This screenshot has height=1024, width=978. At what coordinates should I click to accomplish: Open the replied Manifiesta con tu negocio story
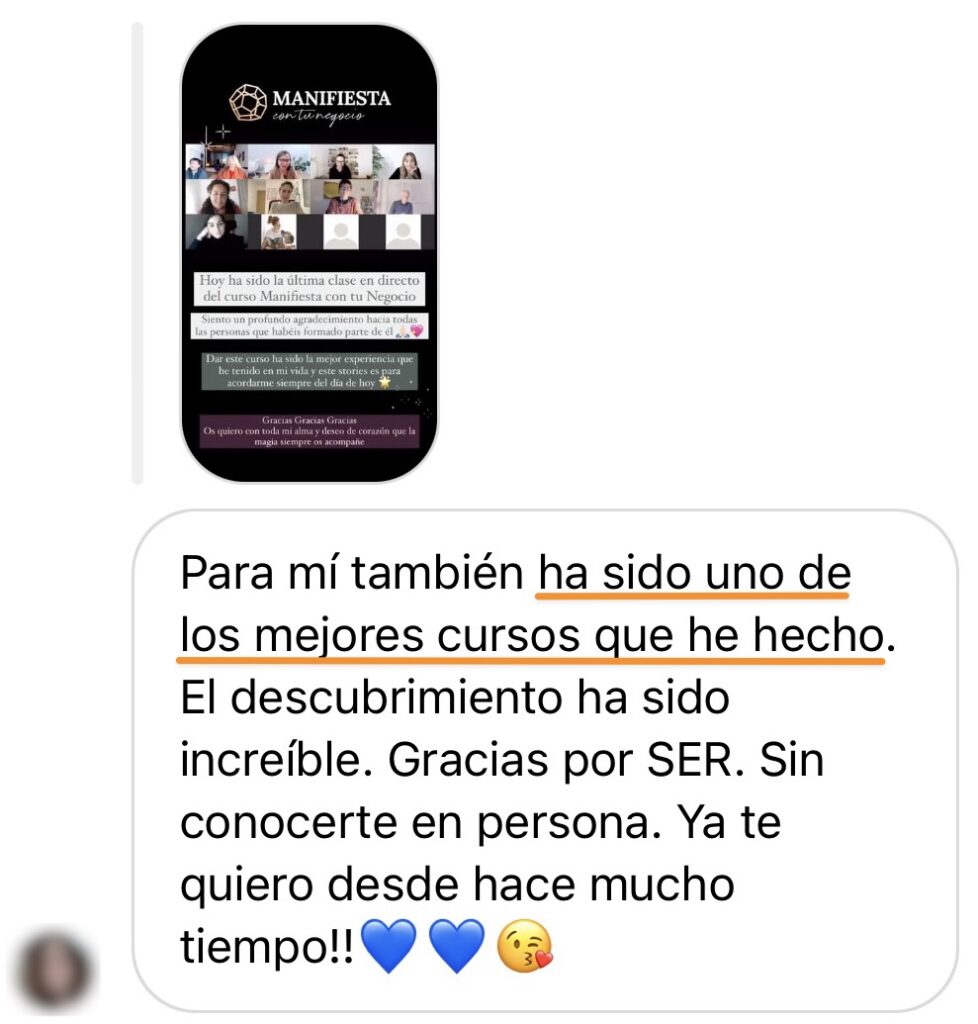pos(308,252)
